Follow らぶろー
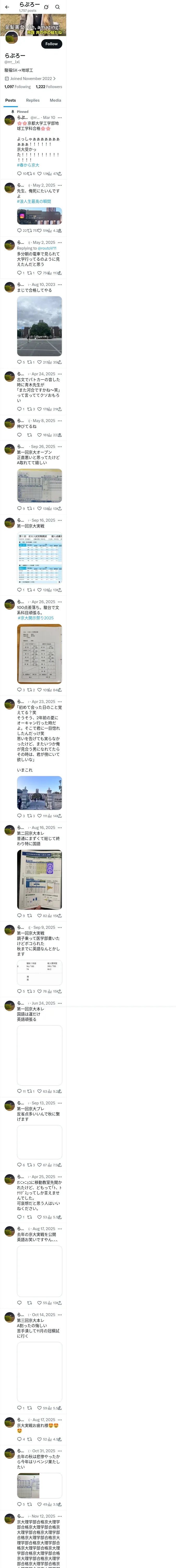 [x=52, y=44]
